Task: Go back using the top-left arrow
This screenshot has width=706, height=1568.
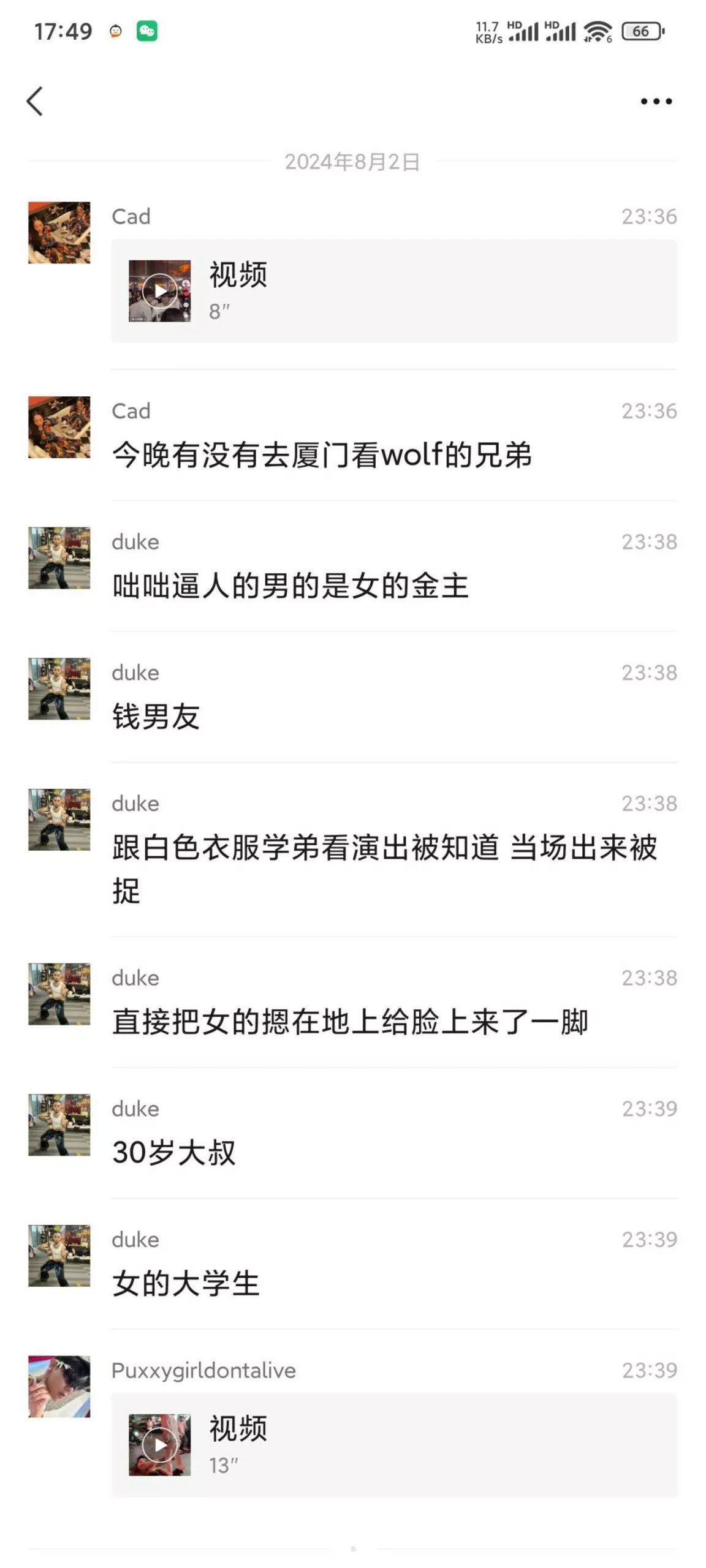Action: [x=35, y=101]
